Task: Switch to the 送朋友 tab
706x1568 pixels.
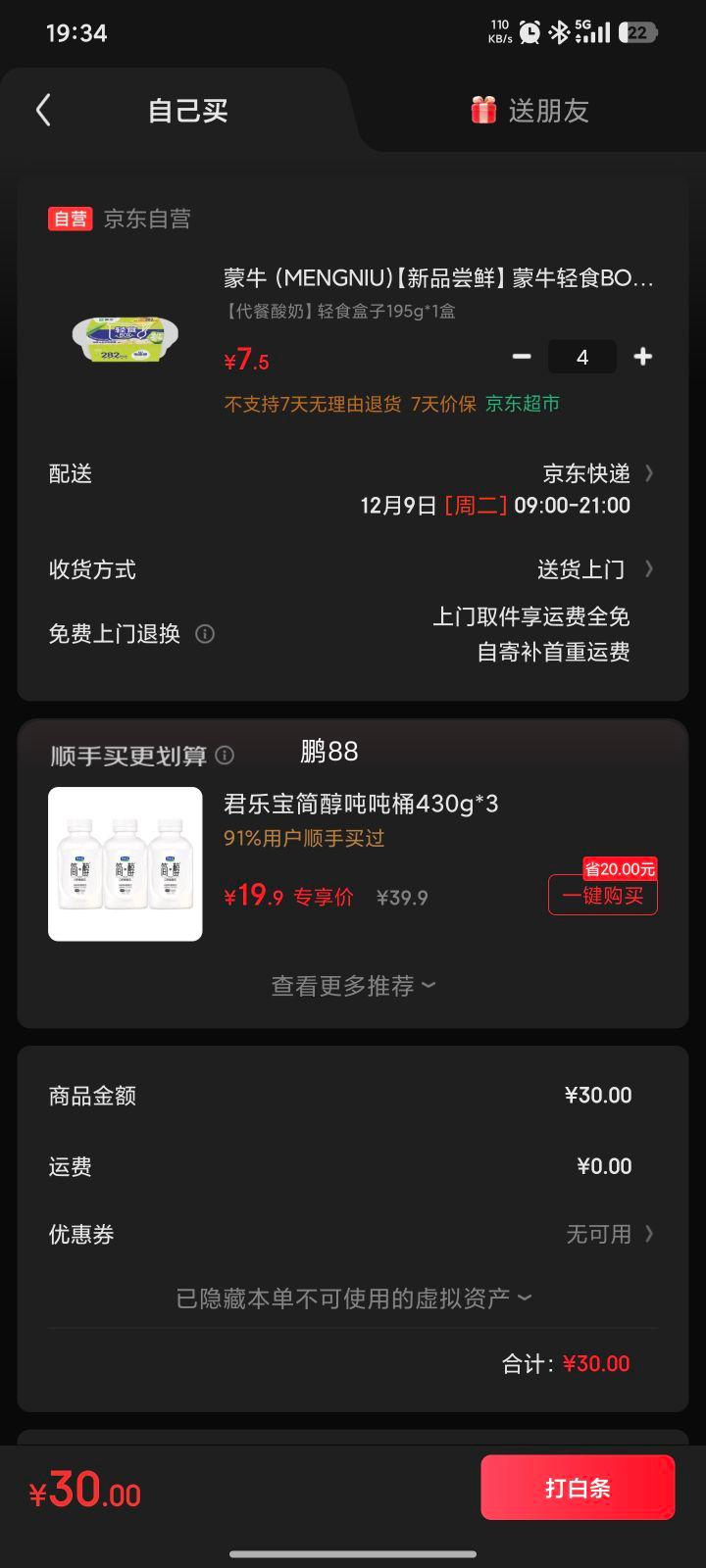Action: click(547, 110)
